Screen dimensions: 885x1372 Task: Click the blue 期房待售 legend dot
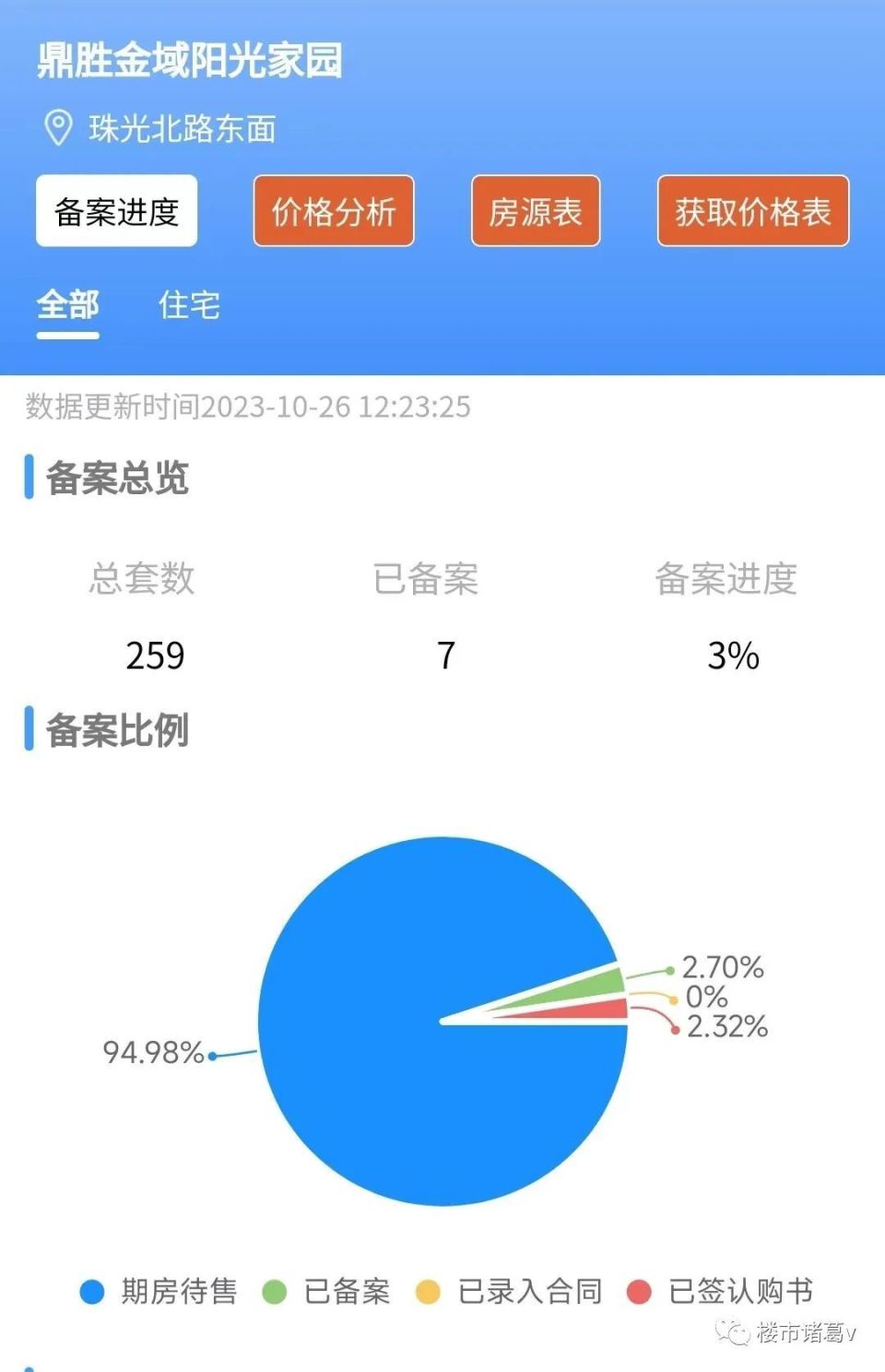click(92, 1293)
